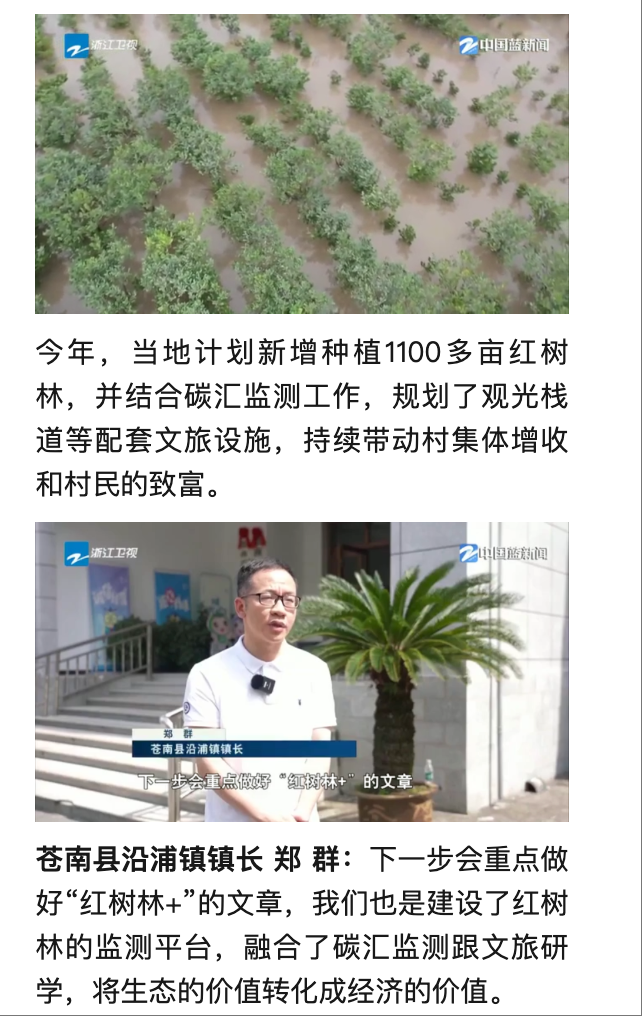Open the interview photo of 郑群
The height and width of the screenshot is (1016, 642).
(302, 671)
